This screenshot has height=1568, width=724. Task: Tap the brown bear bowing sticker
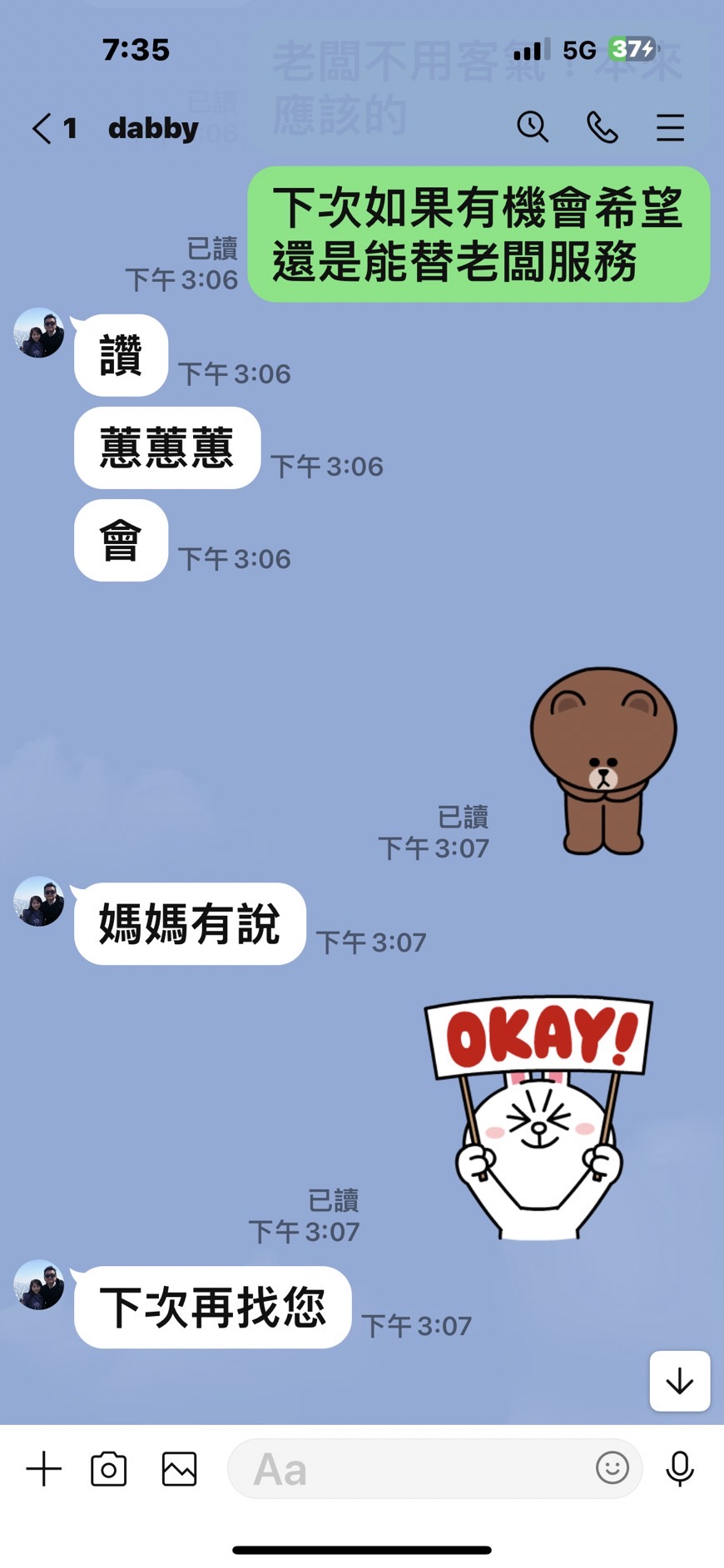603,760
